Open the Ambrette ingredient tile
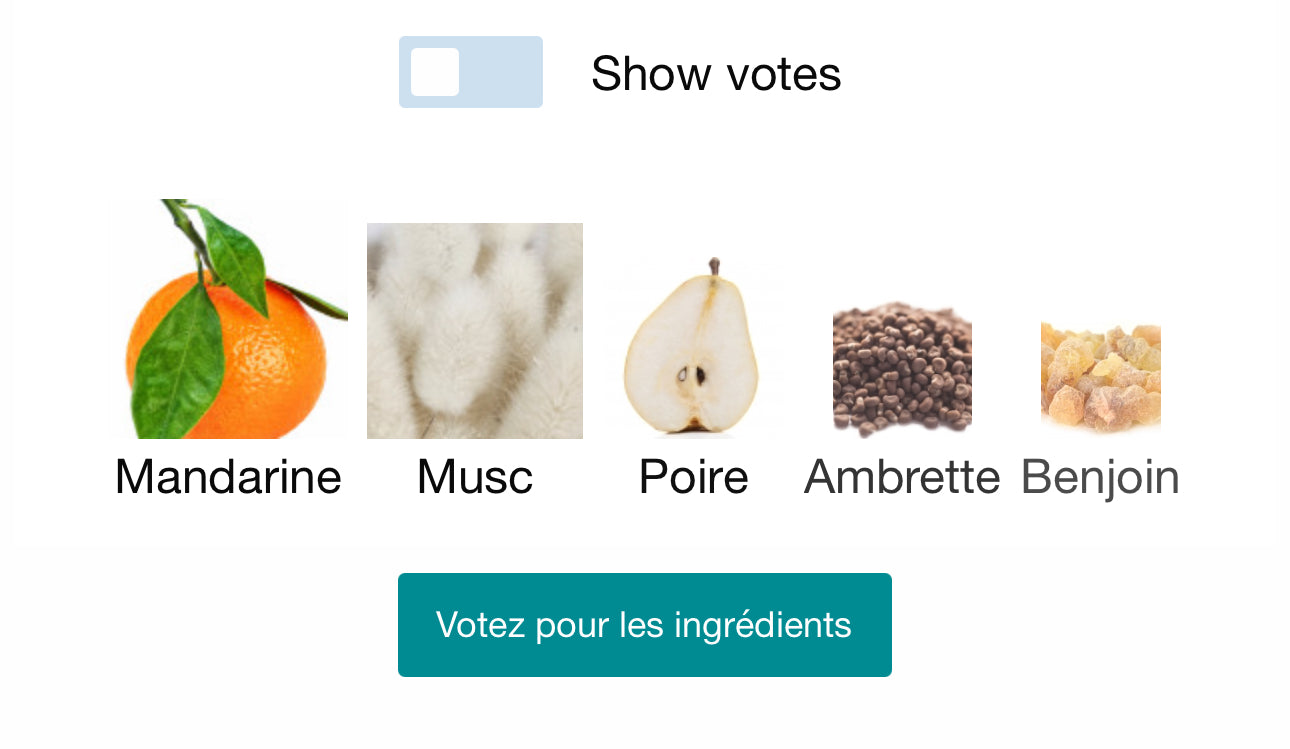Viewport: 1290px width, 749px height. (x=901, y=370)
